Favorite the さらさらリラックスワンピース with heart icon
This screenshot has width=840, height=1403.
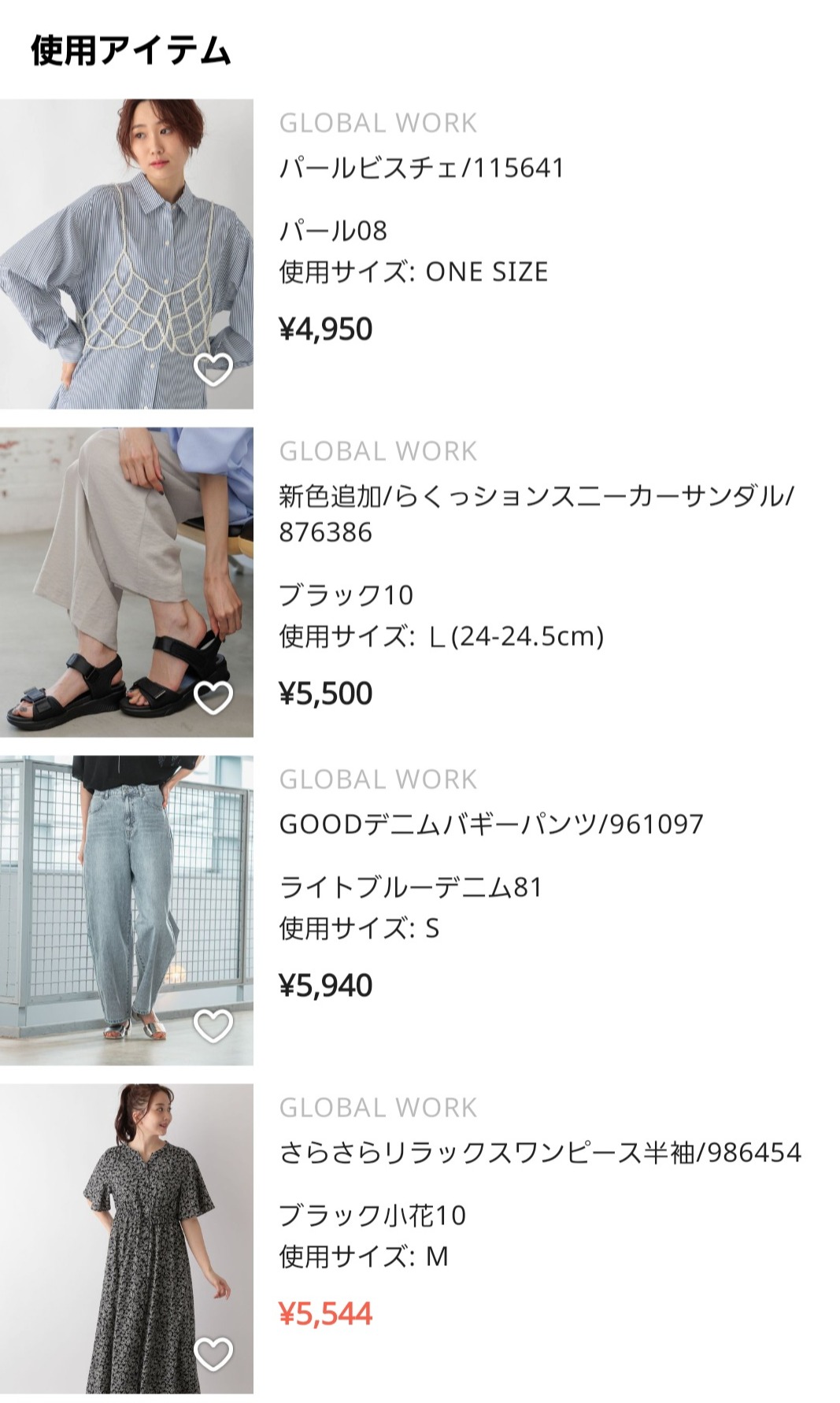click(x=213, y=1353)
